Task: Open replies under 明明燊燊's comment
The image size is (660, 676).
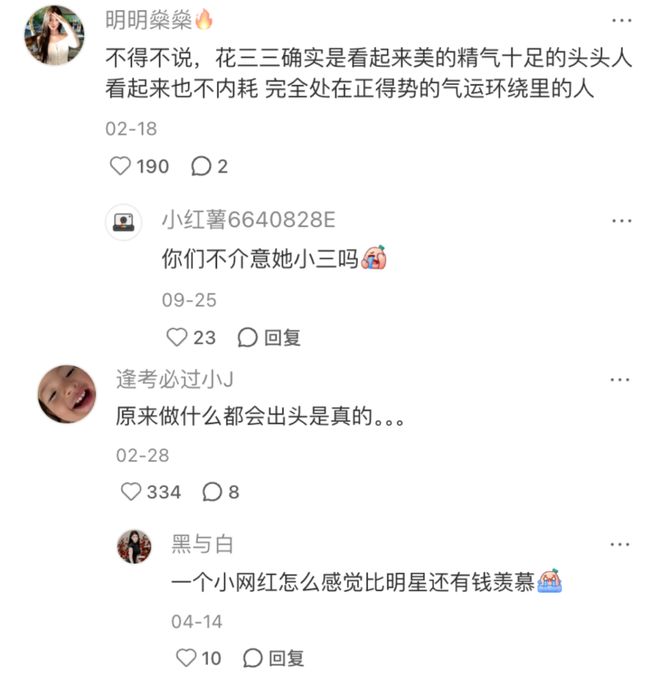Action: (x=202, y=166)
